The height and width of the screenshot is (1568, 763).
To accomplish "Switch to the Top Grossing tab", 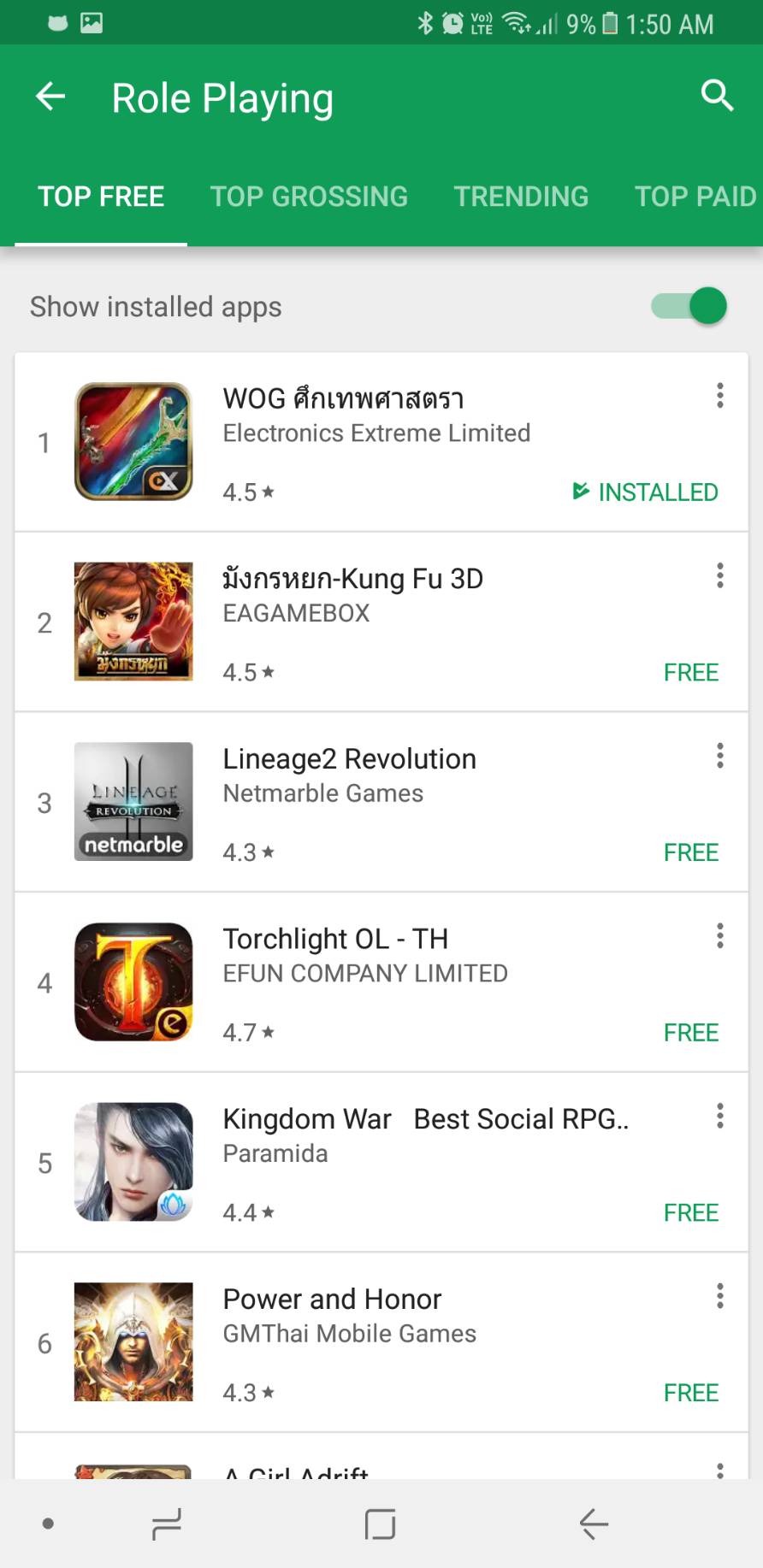I will (x=309, y=197).
